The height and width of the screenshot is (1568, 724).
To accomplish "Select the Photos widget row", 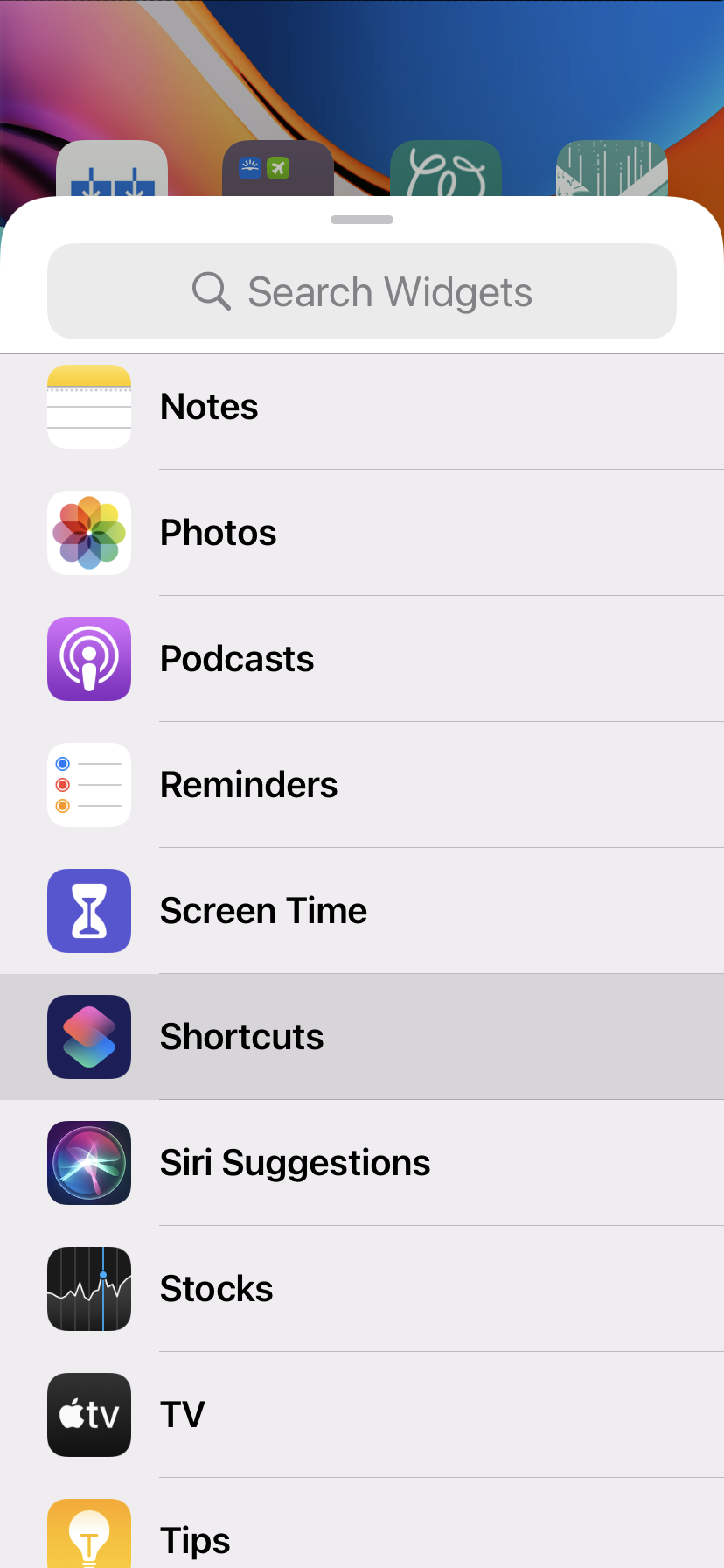I will [x=362, y=533].
